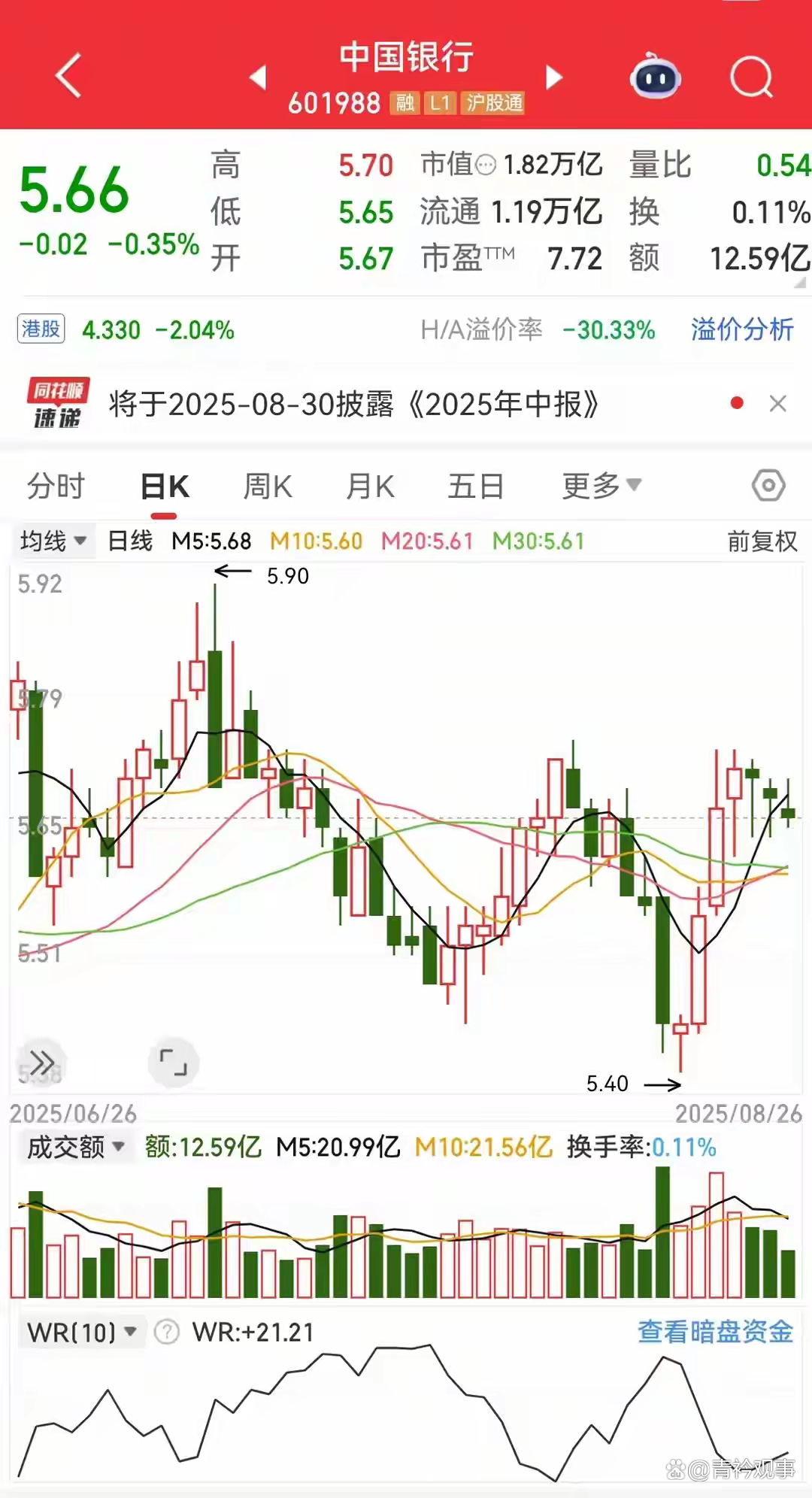
Task: Go to next stock with right arrow
Action: [x=554, y=77]
